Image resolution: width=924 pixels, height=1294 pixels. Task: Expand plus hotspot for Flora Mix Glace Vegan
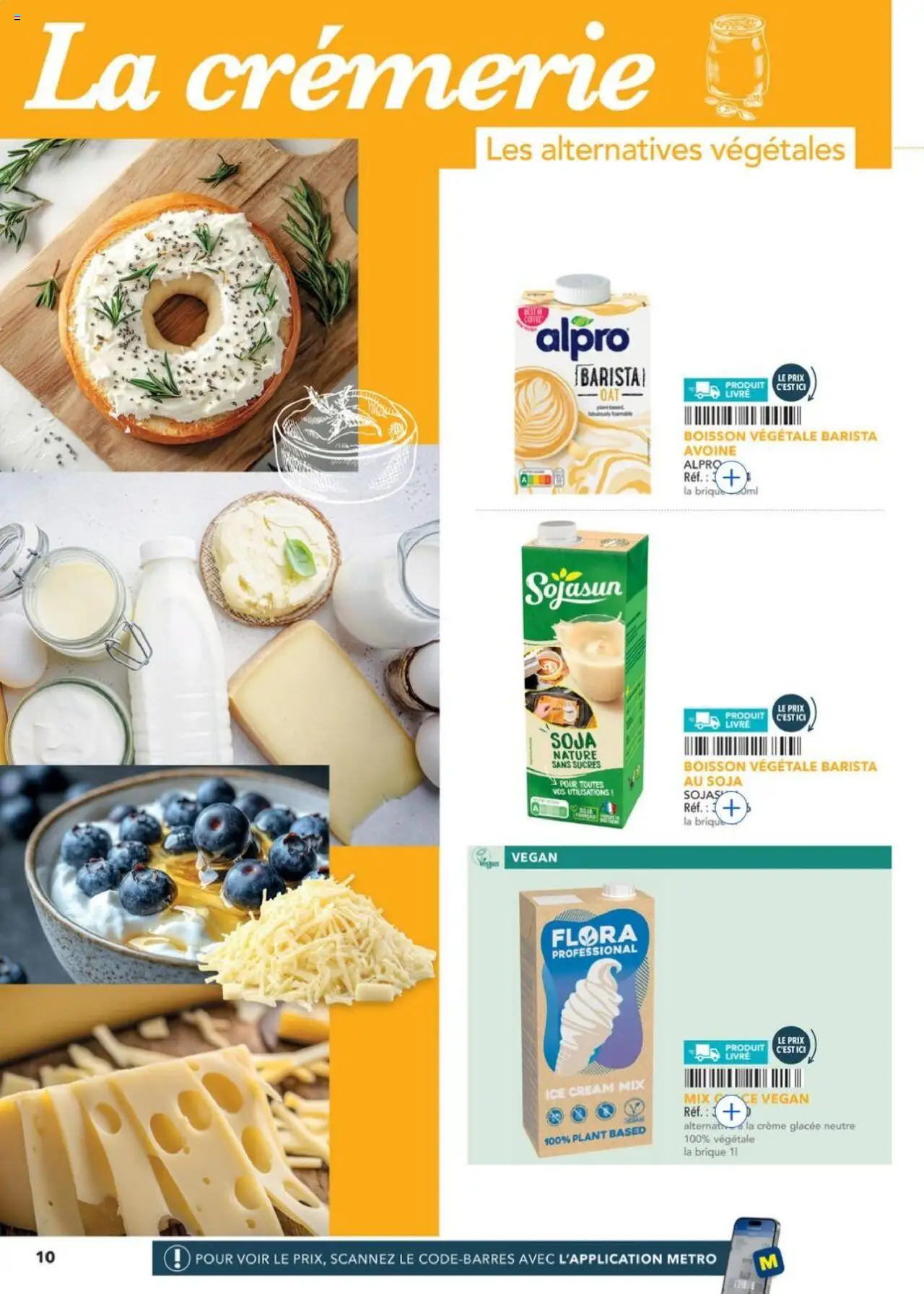(x=731, y=1111)
